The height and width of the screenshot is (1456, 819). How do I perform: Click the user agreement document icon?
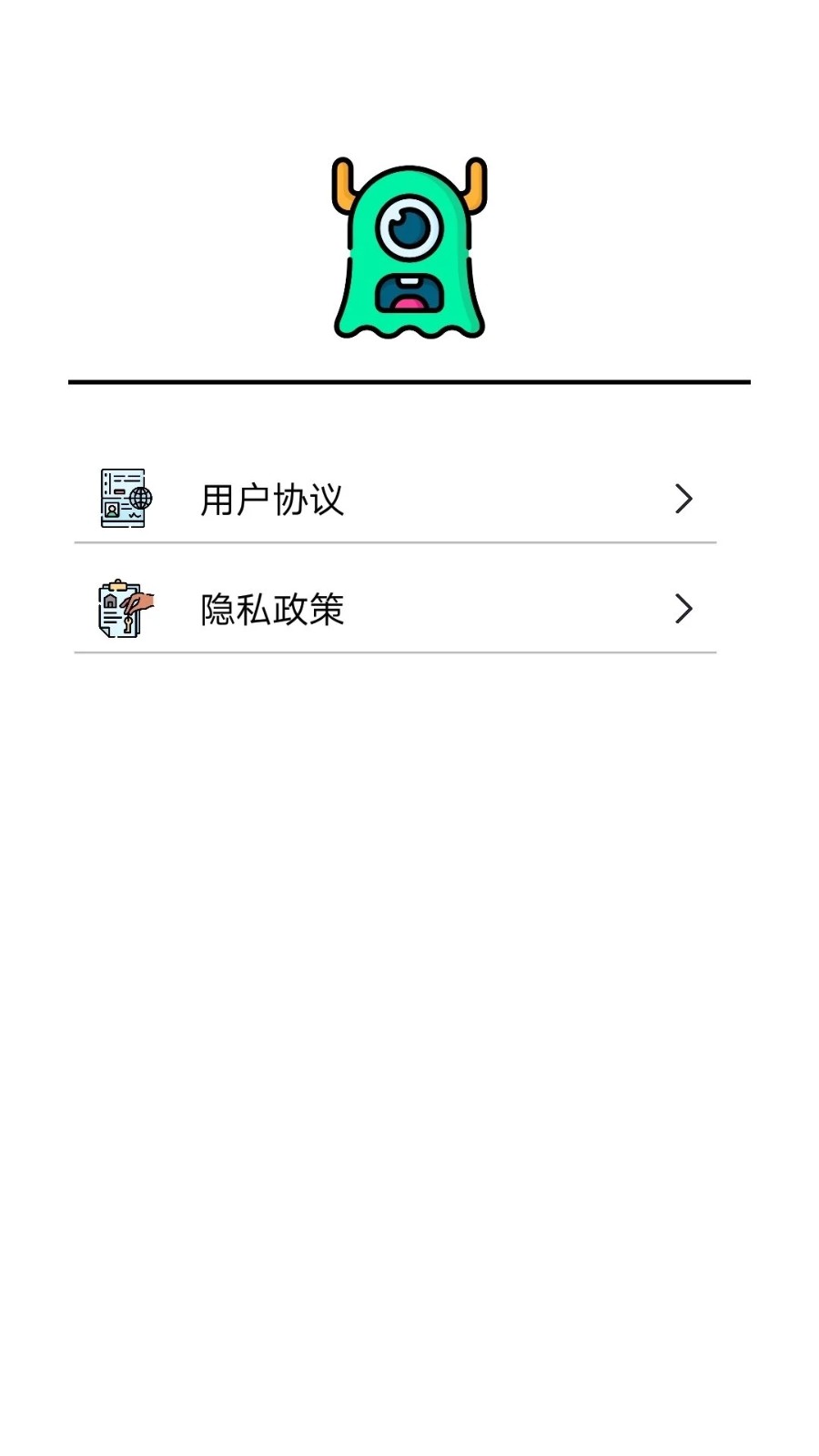click(124, 498)
